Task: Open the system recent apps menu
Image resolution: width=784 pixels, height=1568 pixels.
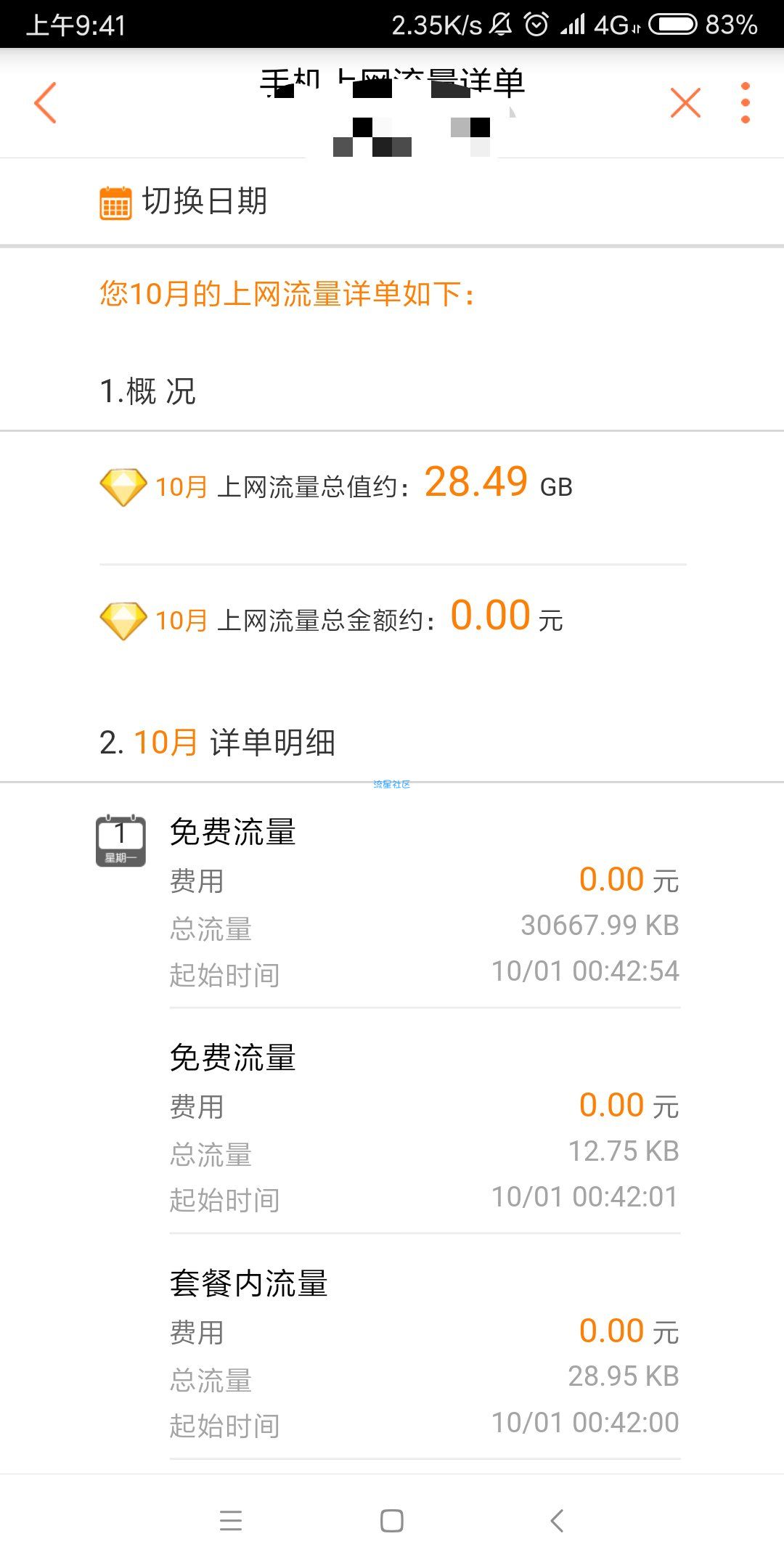Action: (x=231, y=1520)
